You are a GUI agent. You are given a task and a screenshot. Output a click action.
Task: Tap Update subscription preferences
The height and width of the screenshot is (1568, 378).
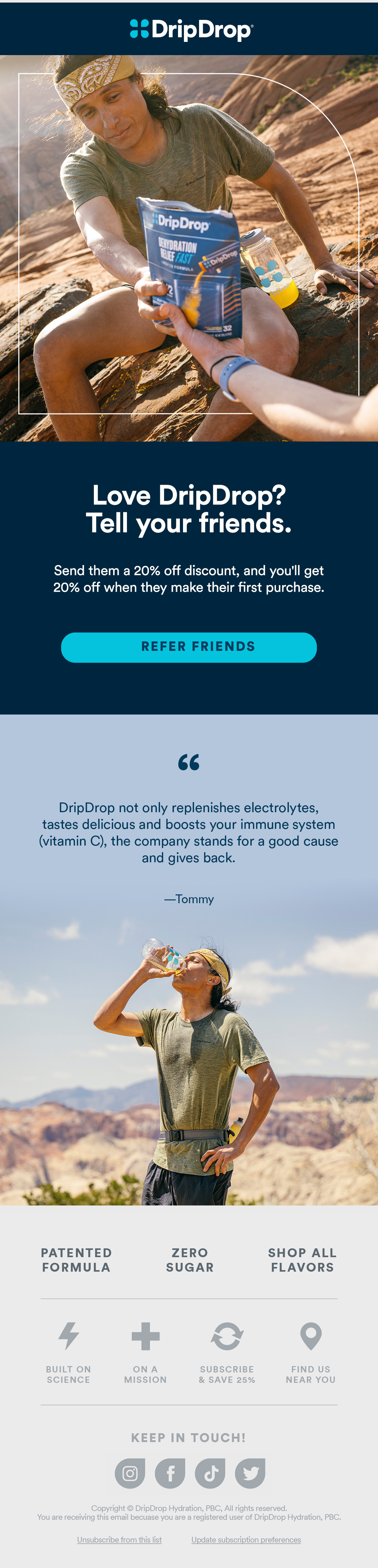click(246, 1539)
